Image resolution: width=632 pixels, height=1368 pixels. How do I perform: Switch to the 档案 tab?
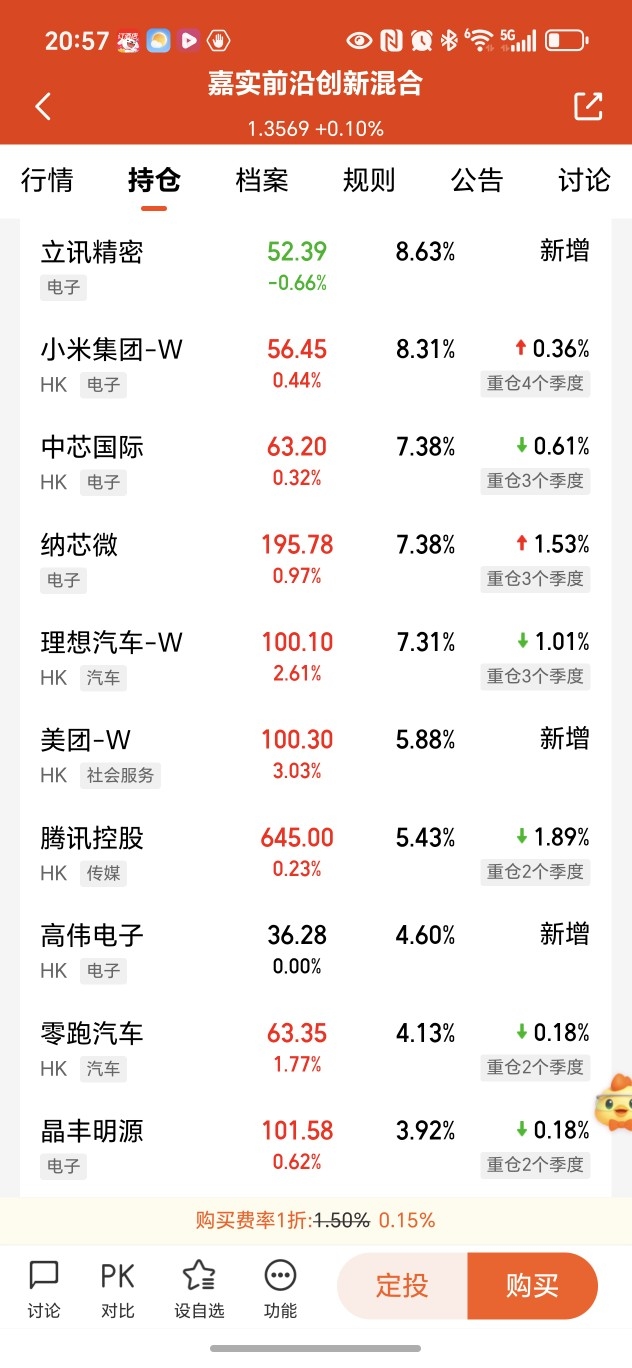click(x=262, y=180)
